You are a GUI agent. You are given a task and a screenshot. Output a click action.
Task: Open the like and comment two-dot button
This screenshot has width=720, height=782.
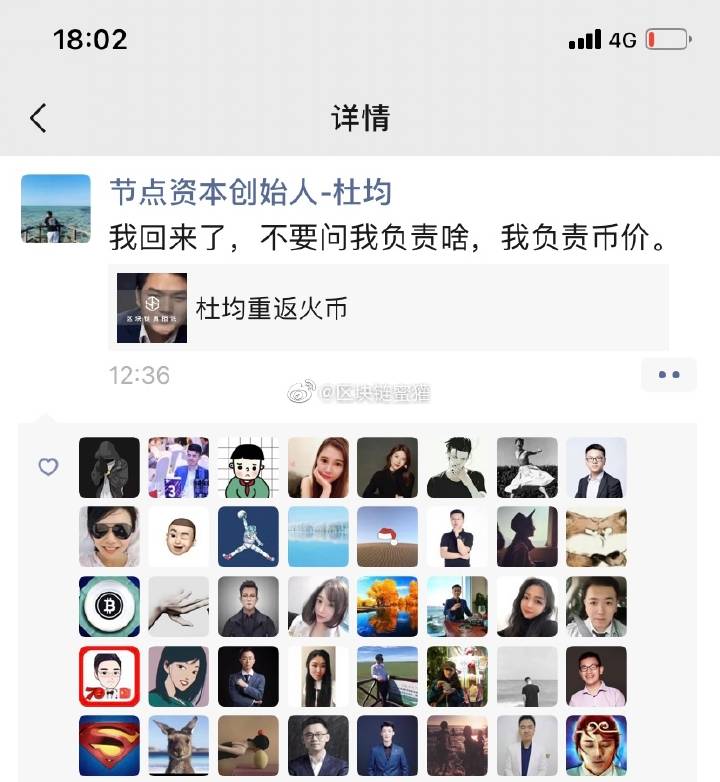(x=669, y=375)
